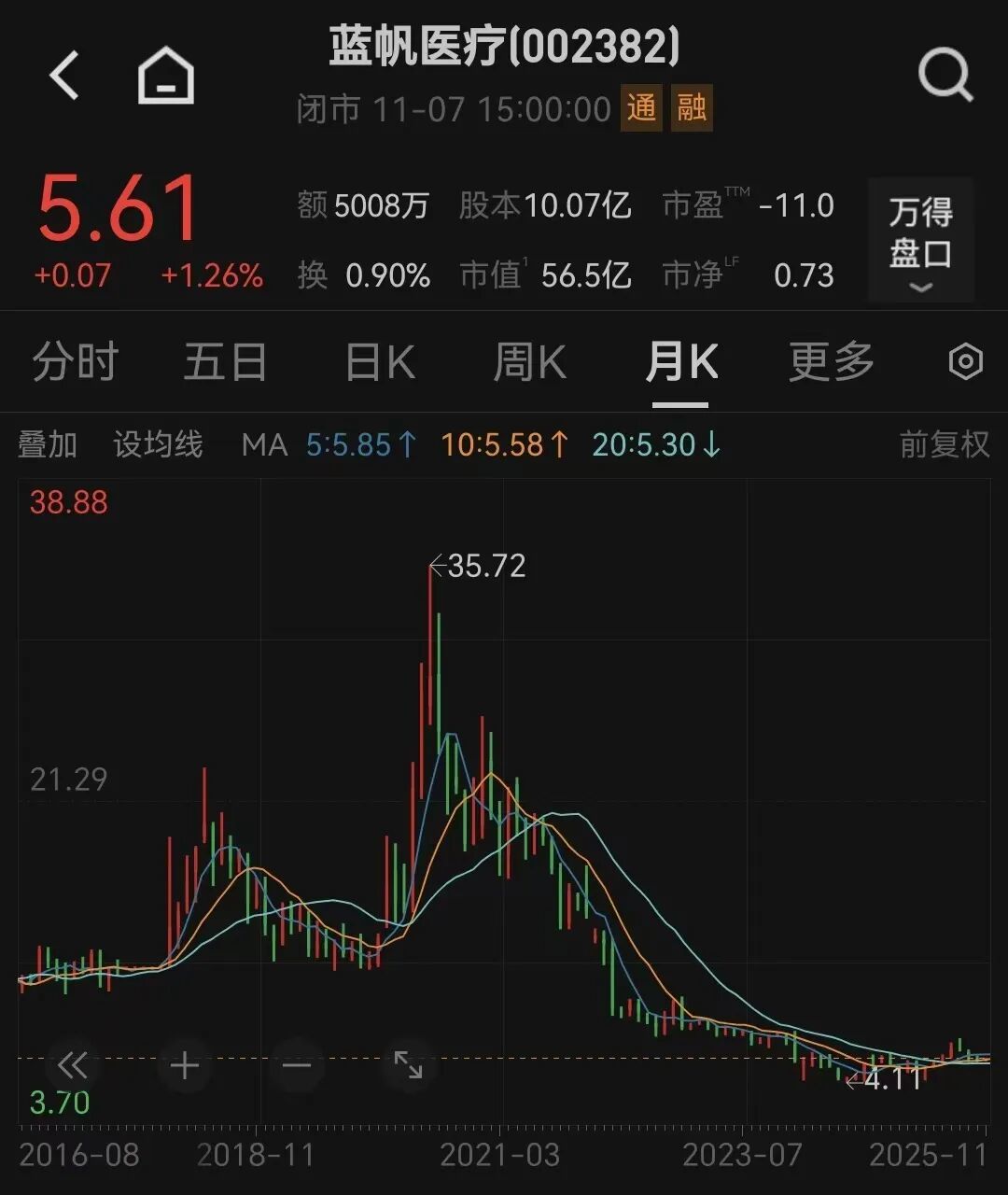Select the 日K chart tab

coord(380,362)
